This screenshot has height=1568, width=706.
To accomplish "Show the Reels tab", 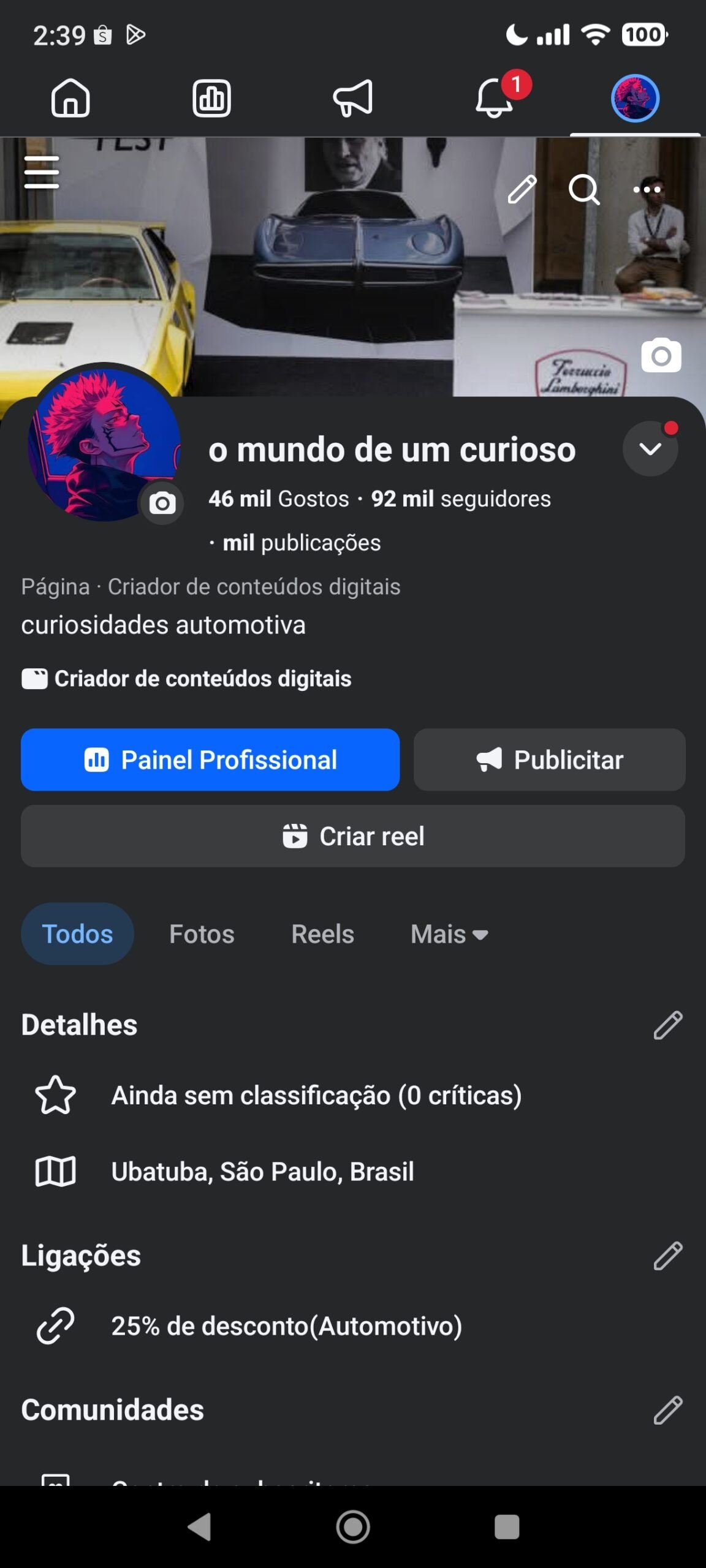I will 322,934.
